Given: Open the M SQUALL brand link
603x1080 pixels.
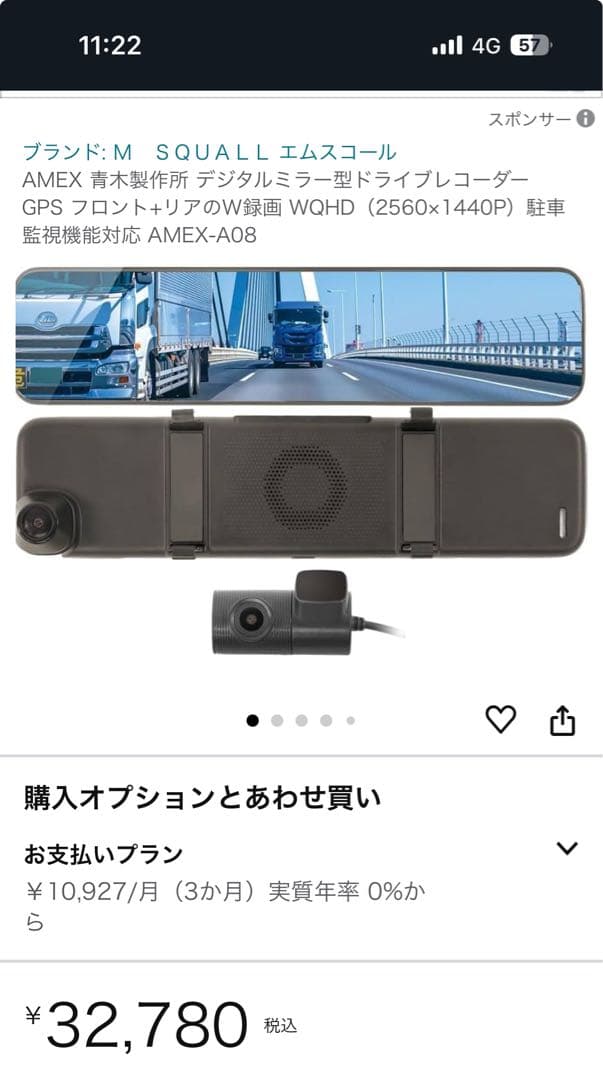Looking at the screenshot, I should (x=210, y=152).
